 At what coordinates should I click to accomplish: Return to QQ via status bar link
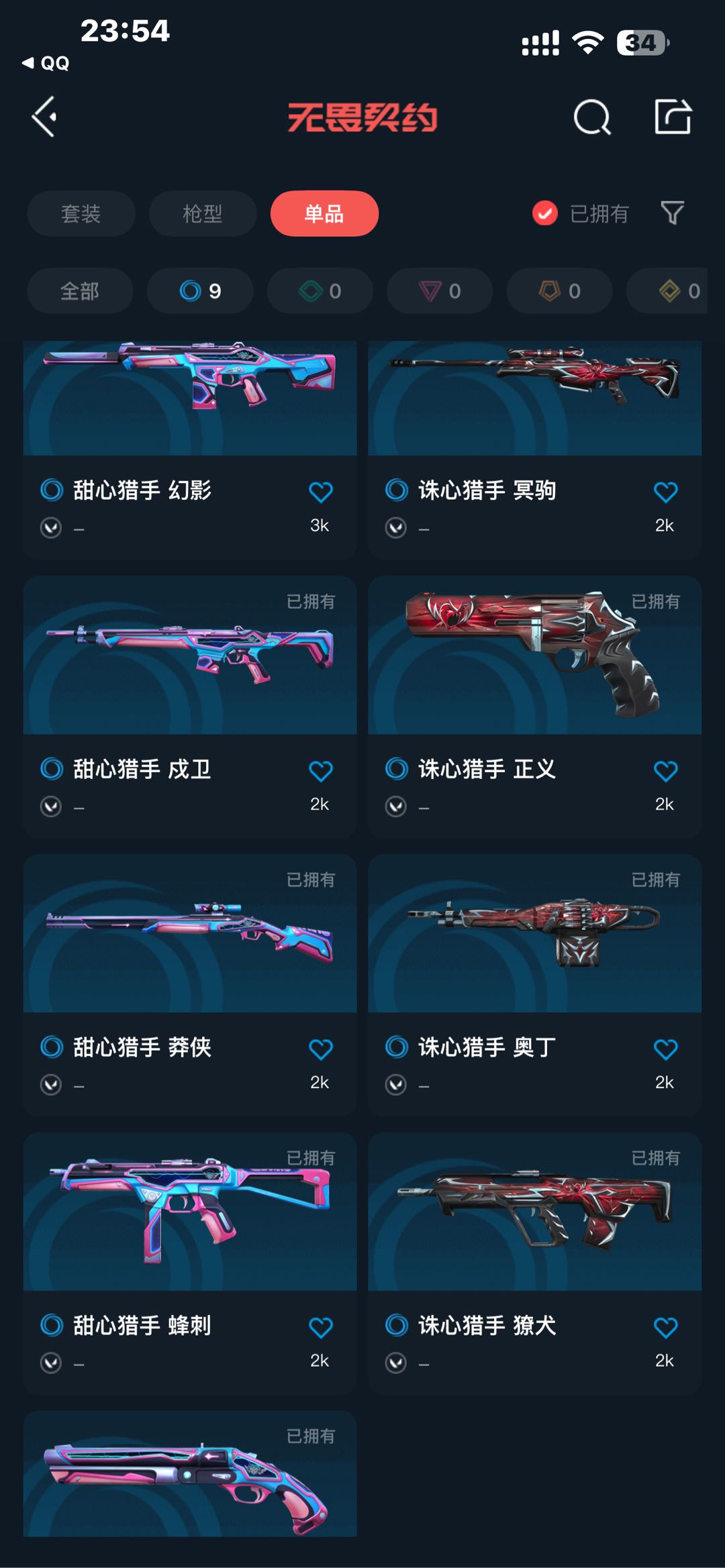tap(46, 63)
